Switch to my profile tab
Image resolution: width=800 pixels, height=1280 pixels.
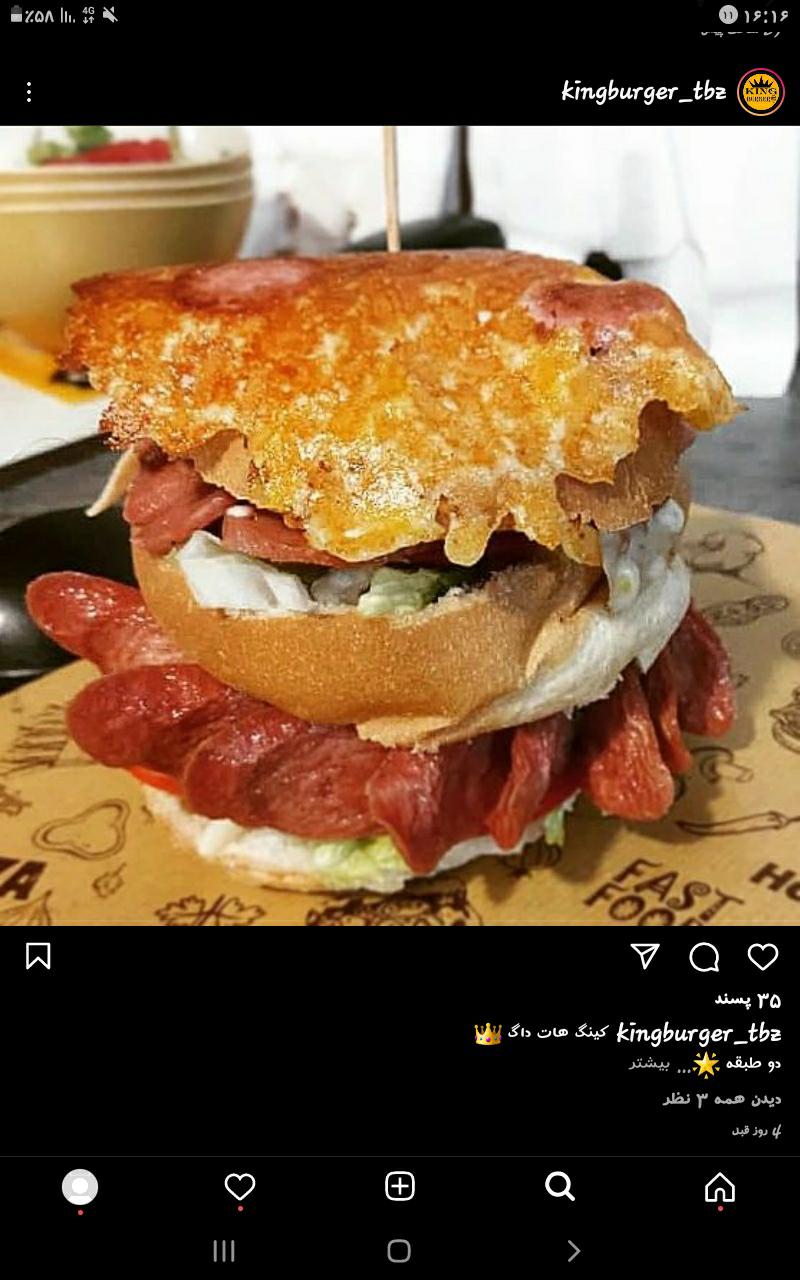point(80,1187)
